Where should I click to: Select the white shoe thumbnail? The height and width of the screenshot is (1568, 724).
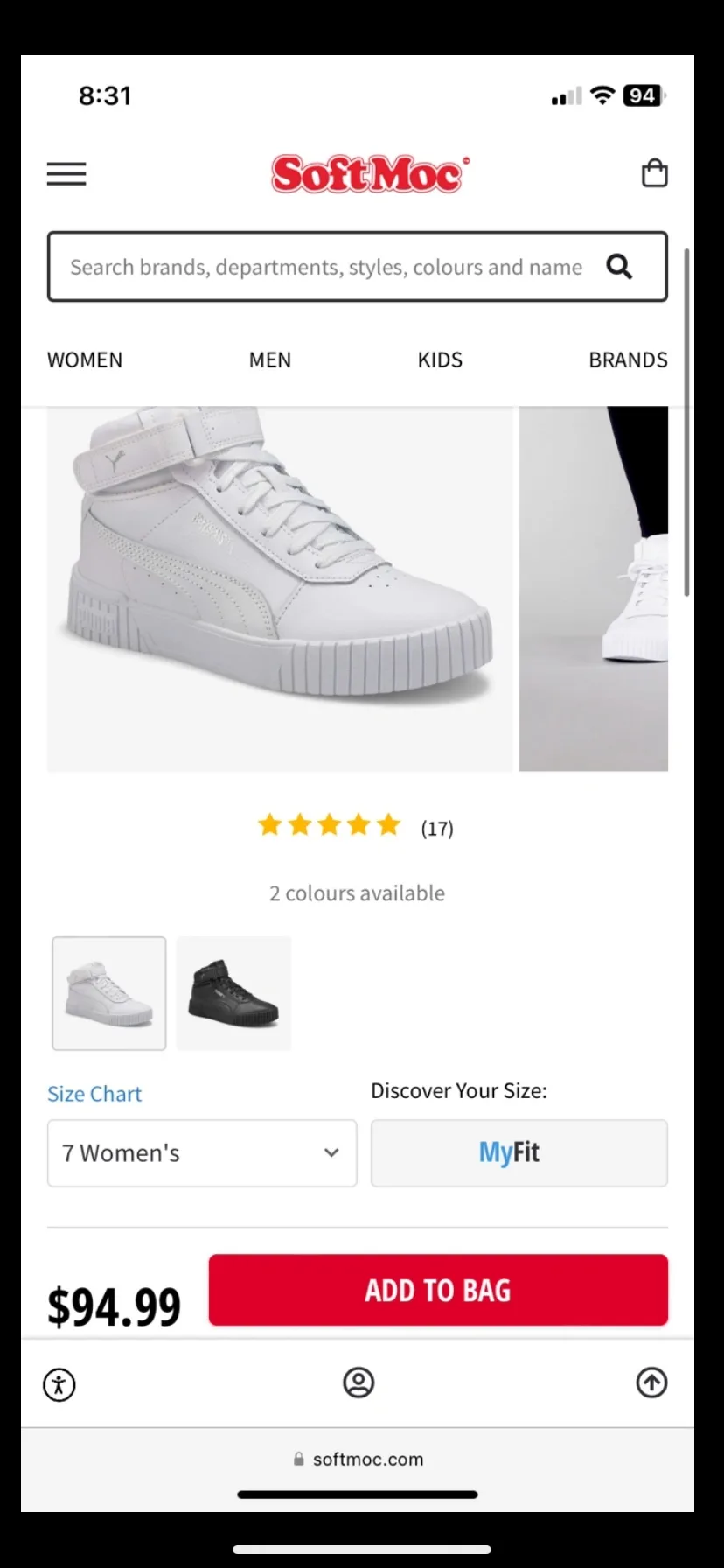click(108, 994)
